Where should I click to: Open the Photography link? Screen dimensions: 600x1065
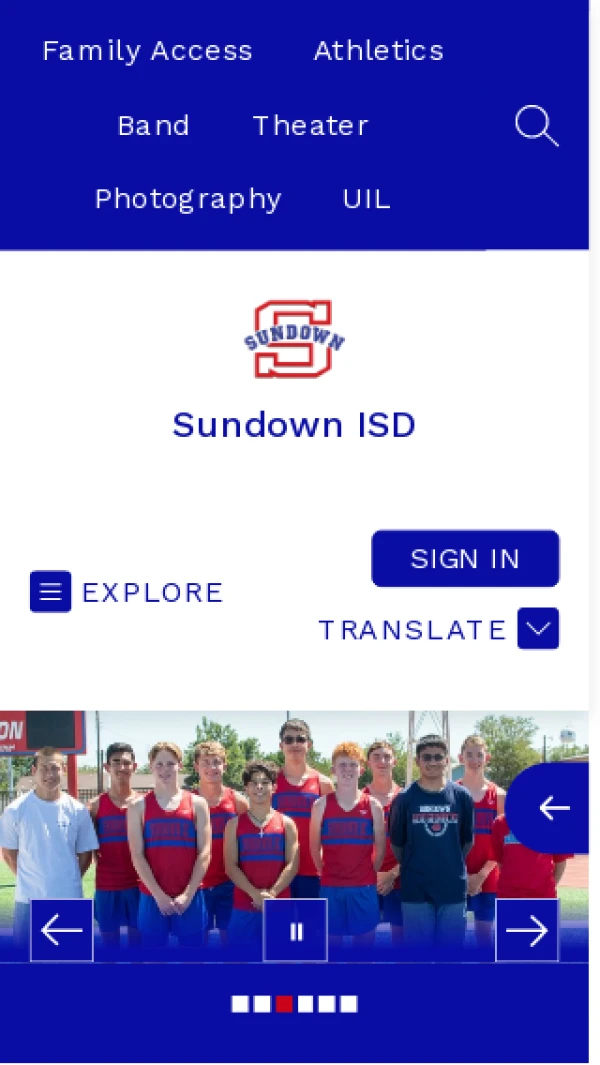pyautogui.click(x=188, y=199)
